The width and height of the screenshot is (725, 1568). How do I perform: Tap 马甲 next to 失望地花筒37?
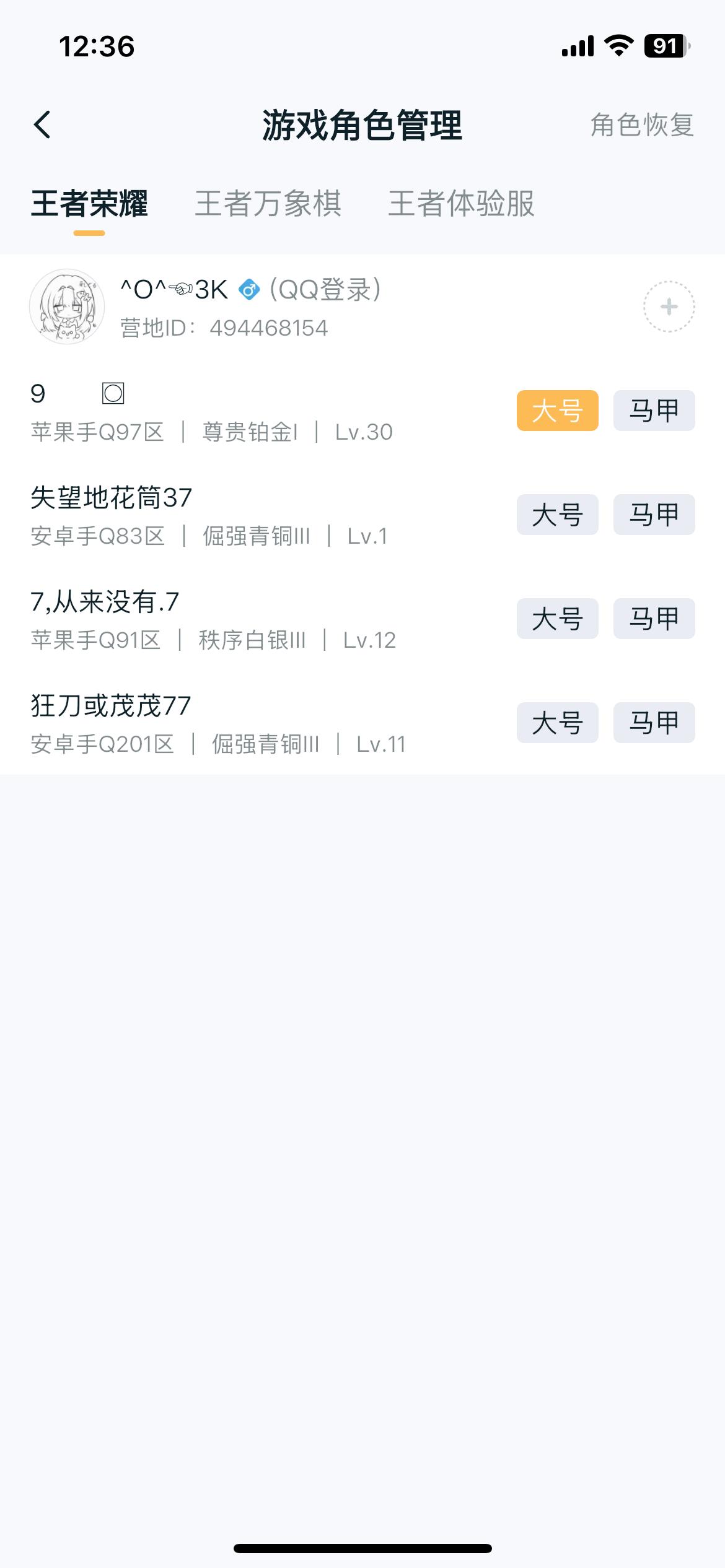[x=654, y=514]
